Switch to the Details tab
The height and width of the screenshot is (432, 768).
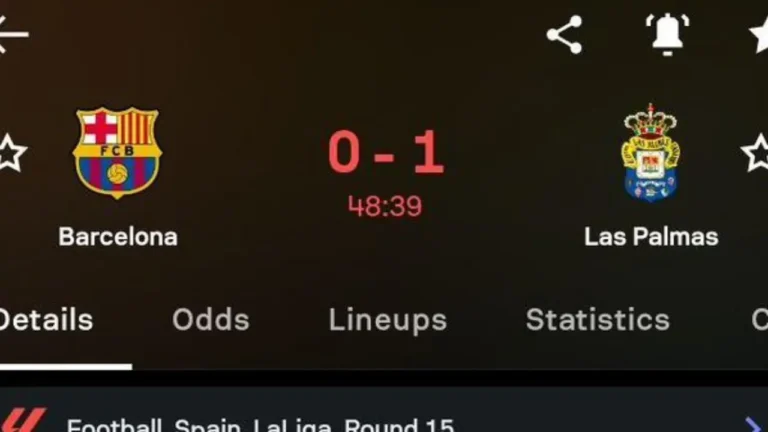46,320
